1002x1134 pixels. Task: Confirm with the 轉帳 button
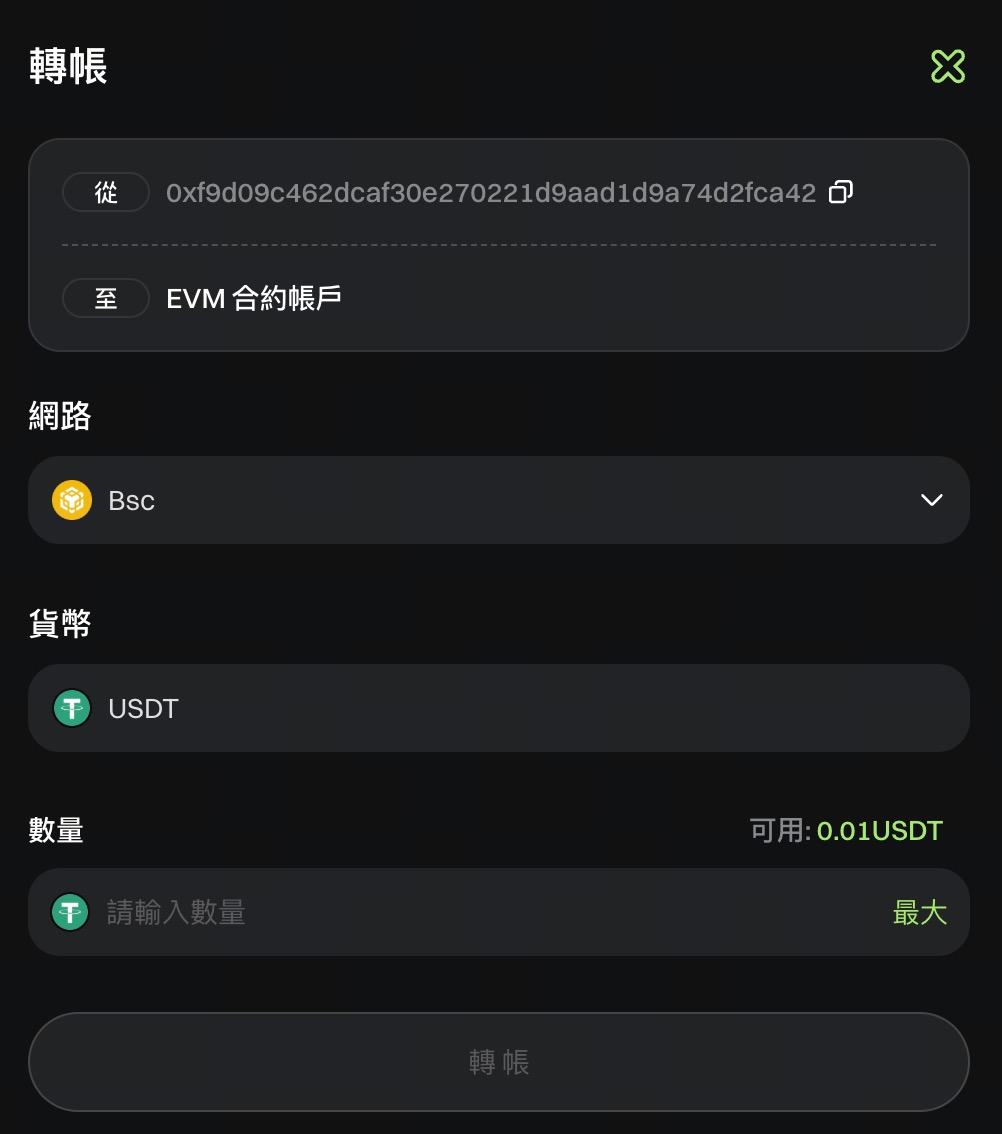[498, 1062]
